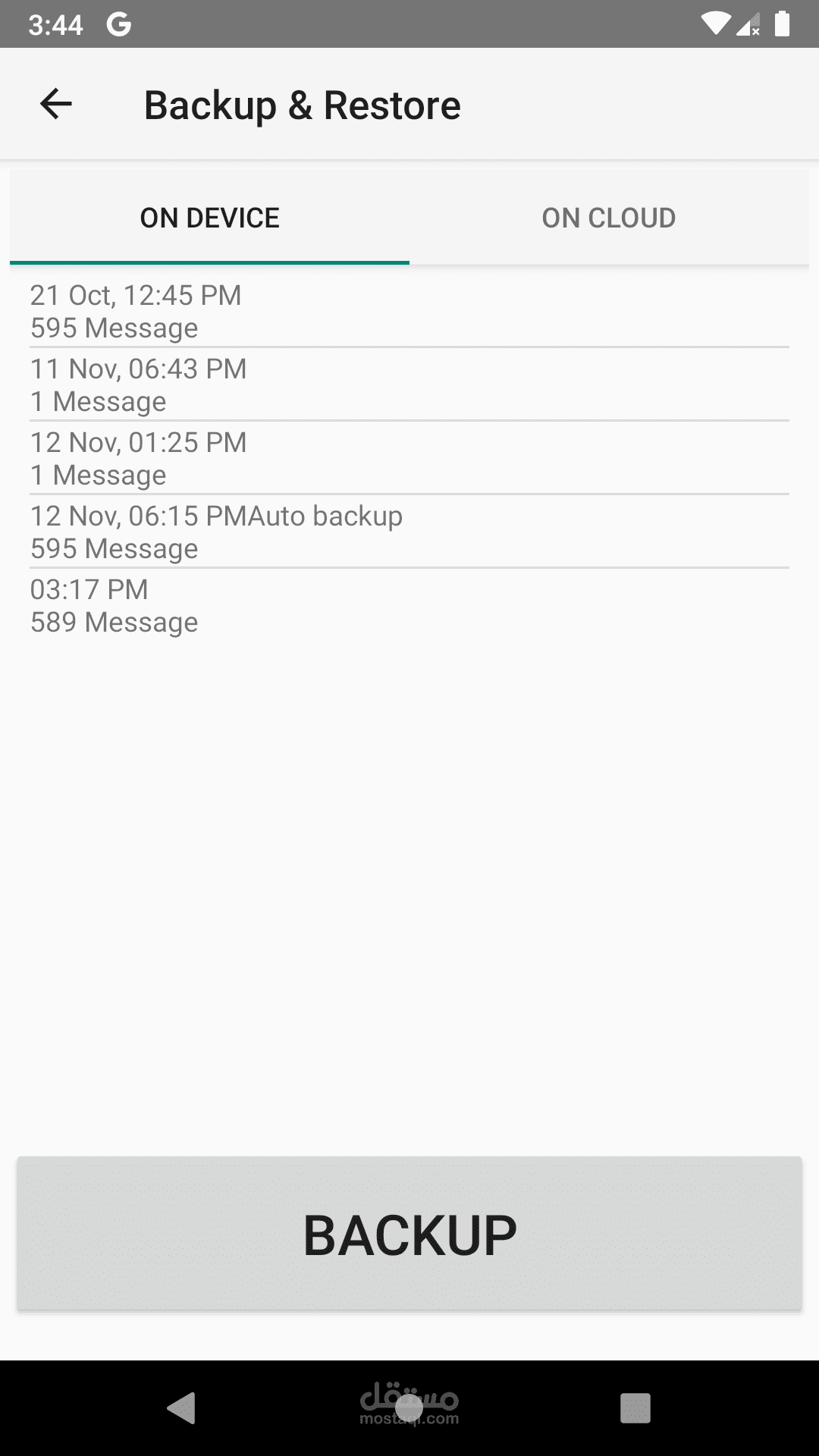Go back from Backup & Restore
819x1456 pixels.
click(55, 105)
